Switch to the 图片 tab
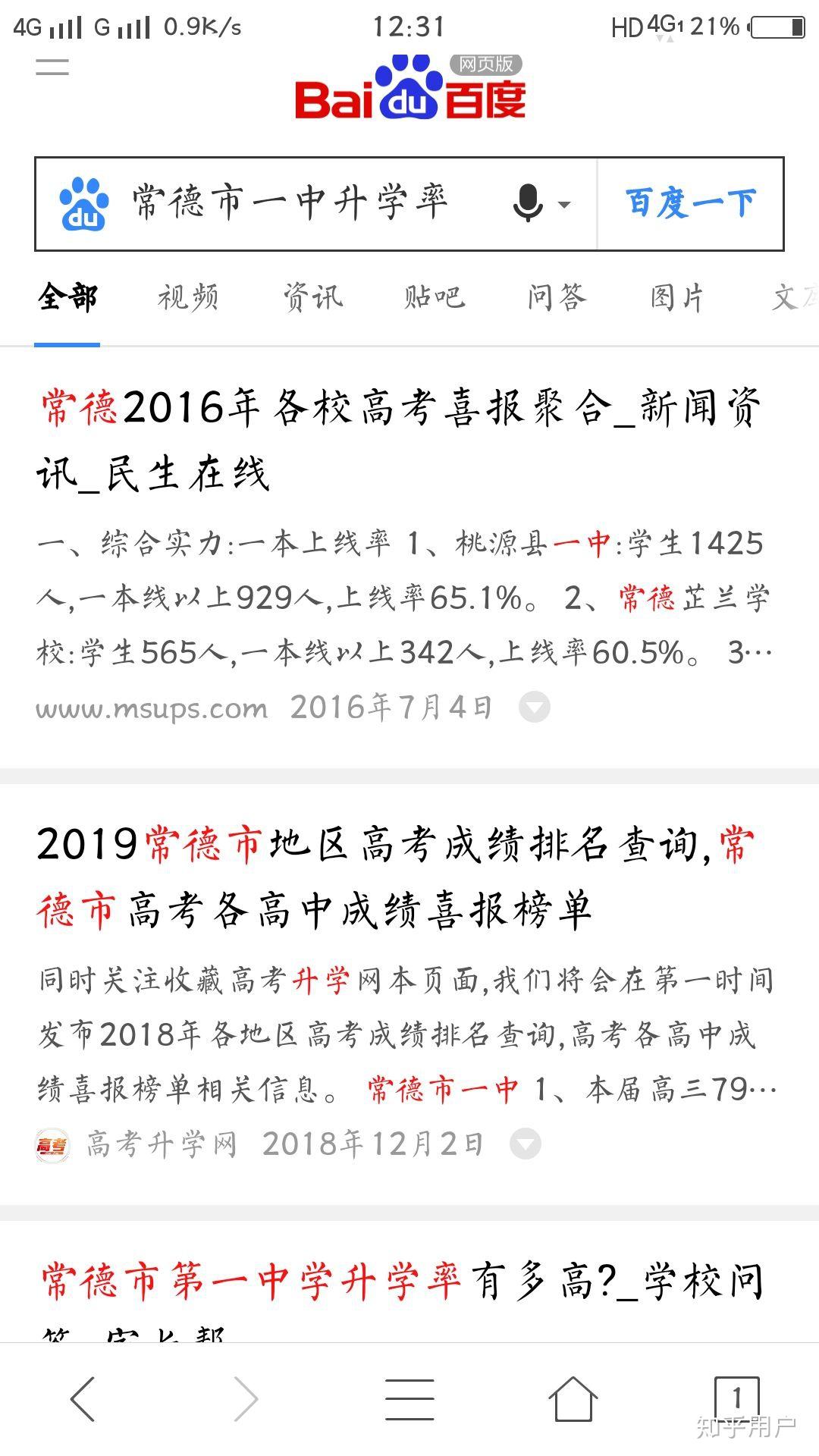The image size is (819, 1456). (x=677, y=297)
